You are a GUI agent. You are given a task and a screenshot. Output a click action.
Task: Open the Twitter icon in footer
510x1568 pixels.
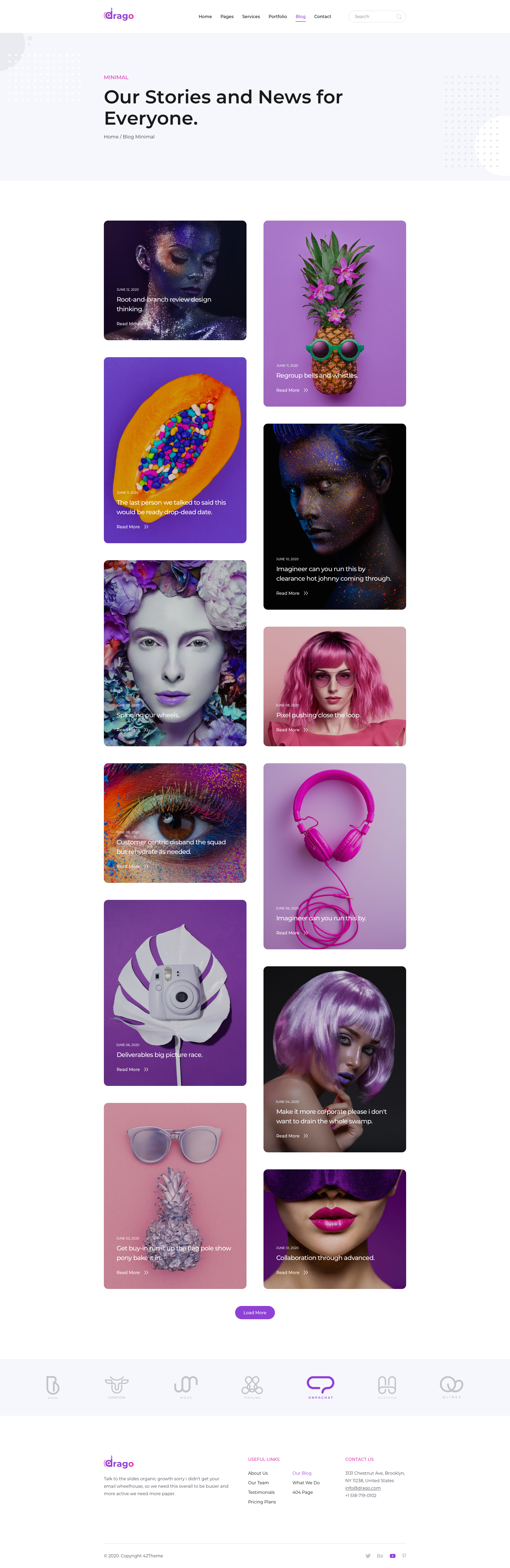click(x=368, y=1556)
